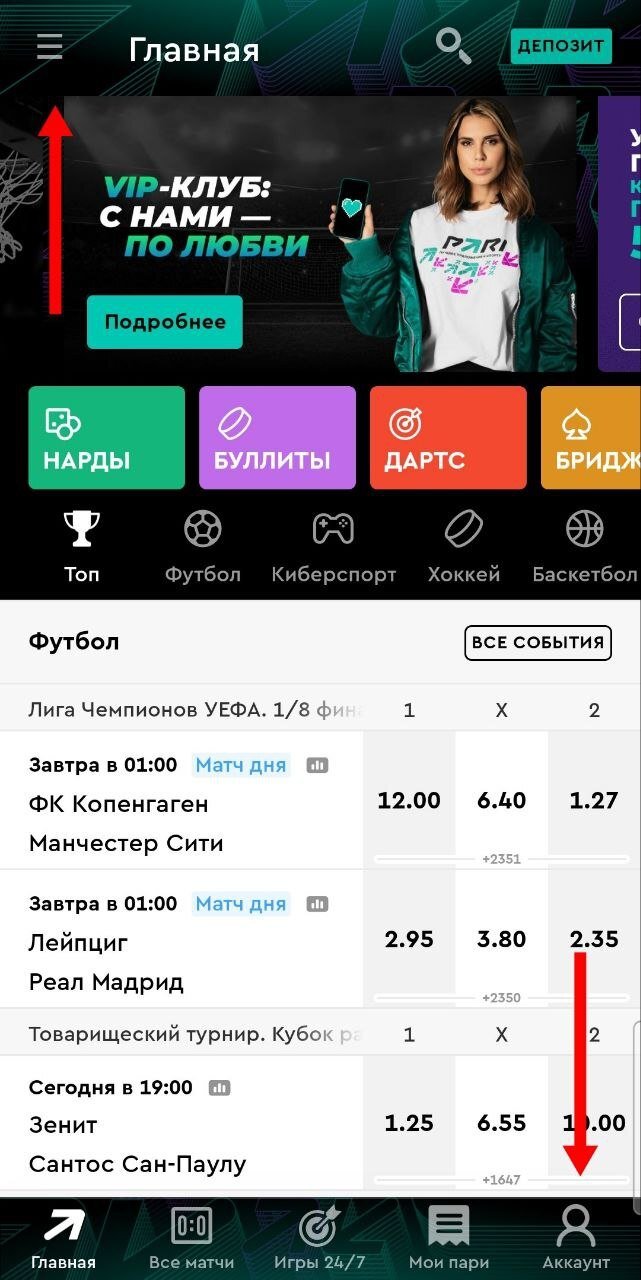Open the hamburger drawer menu
Viewport: 641px width, 1280px height.
click(x=49, y=47)
